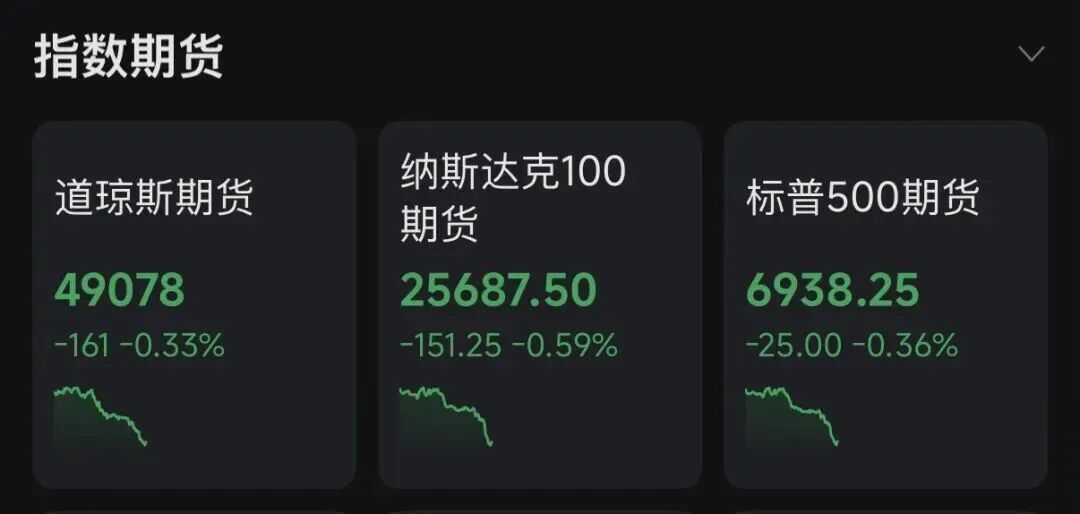Open the 标普500期货 card
The image size is (1080, 514).
click(x=885, y=304)
